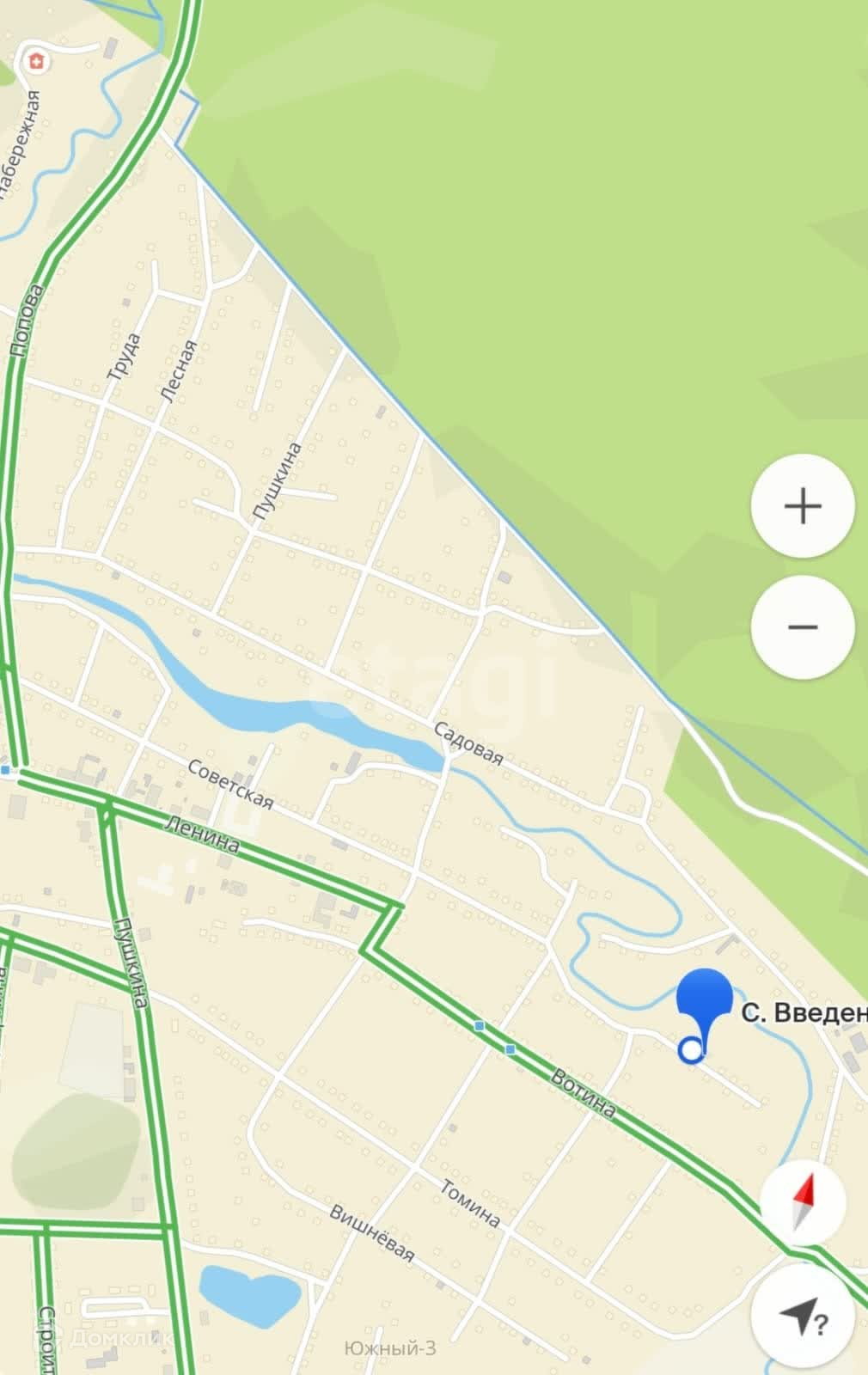Zoom in on the map
Screen dimensions: 868x1375
[803, 505]
